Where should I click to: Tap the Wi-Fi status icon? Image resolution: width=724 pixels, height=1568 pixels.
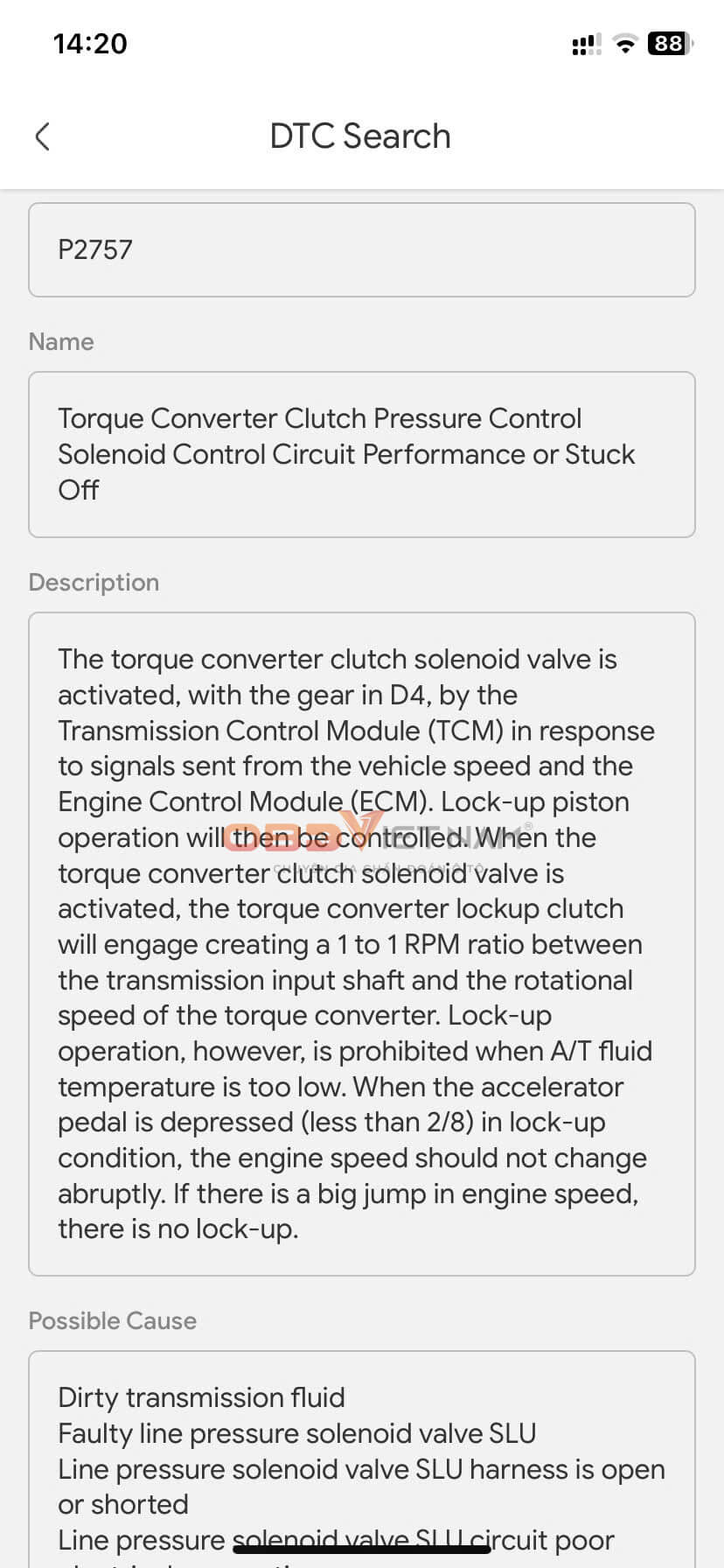[624, 45]
